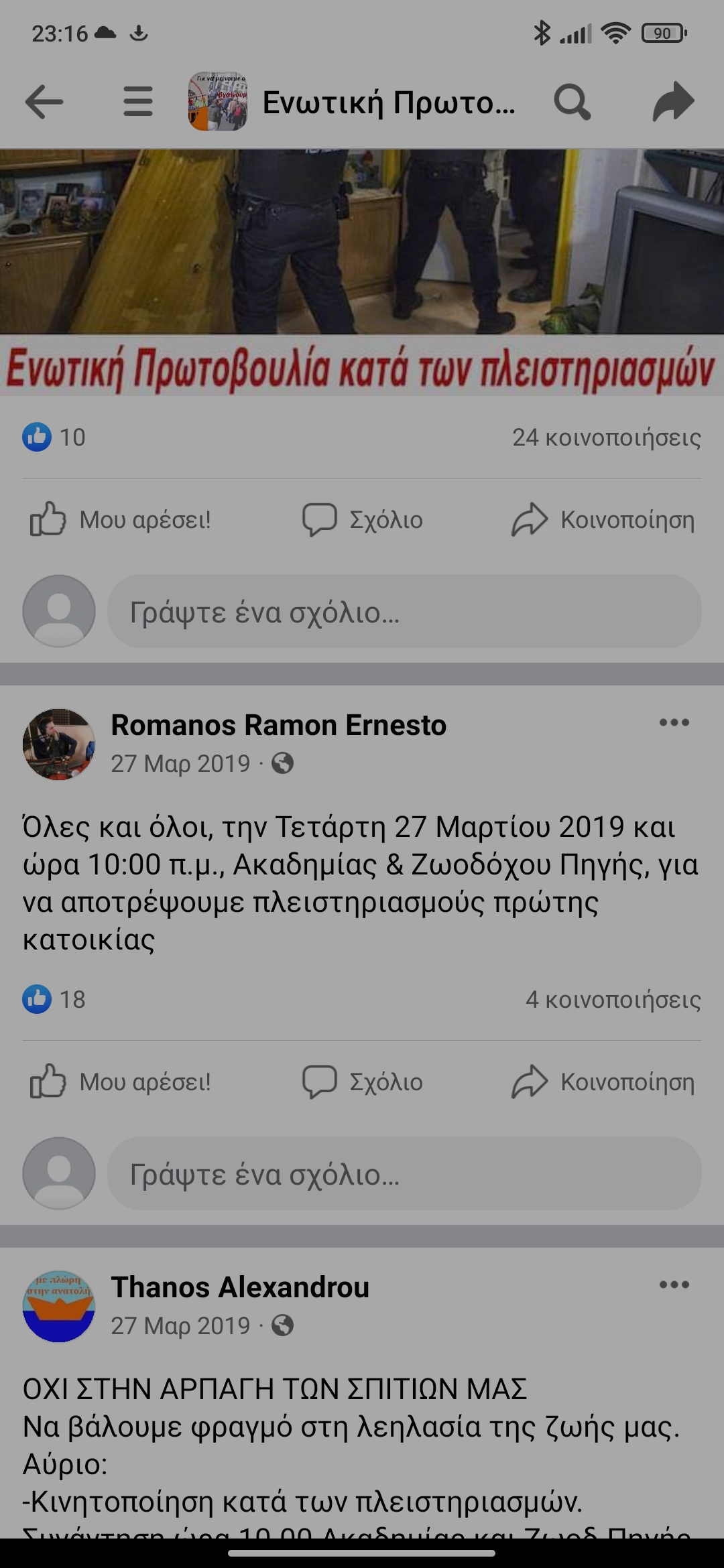Open Romanos Ramon Ernesto's profile

click(278, 725)
